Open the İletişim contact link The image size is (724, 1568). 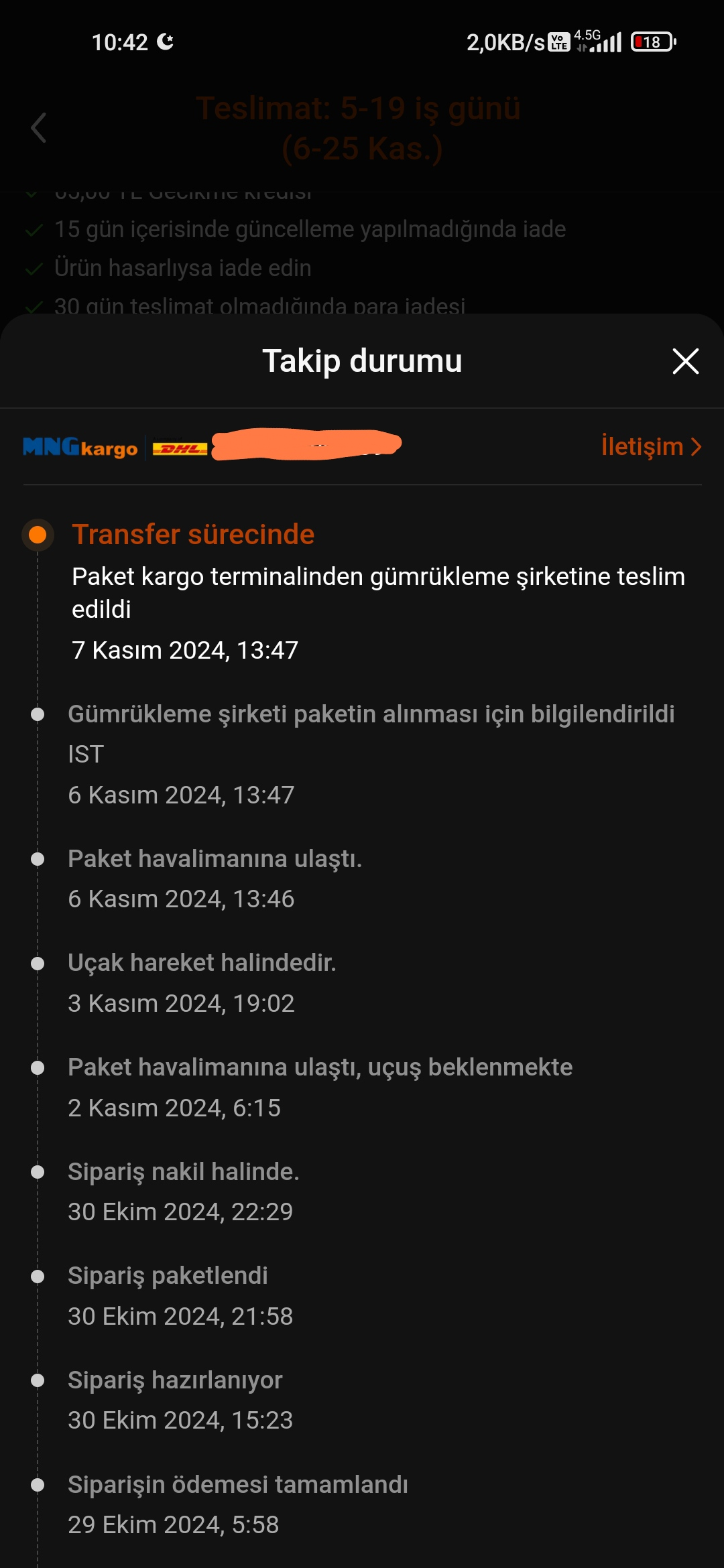[650, 446]
